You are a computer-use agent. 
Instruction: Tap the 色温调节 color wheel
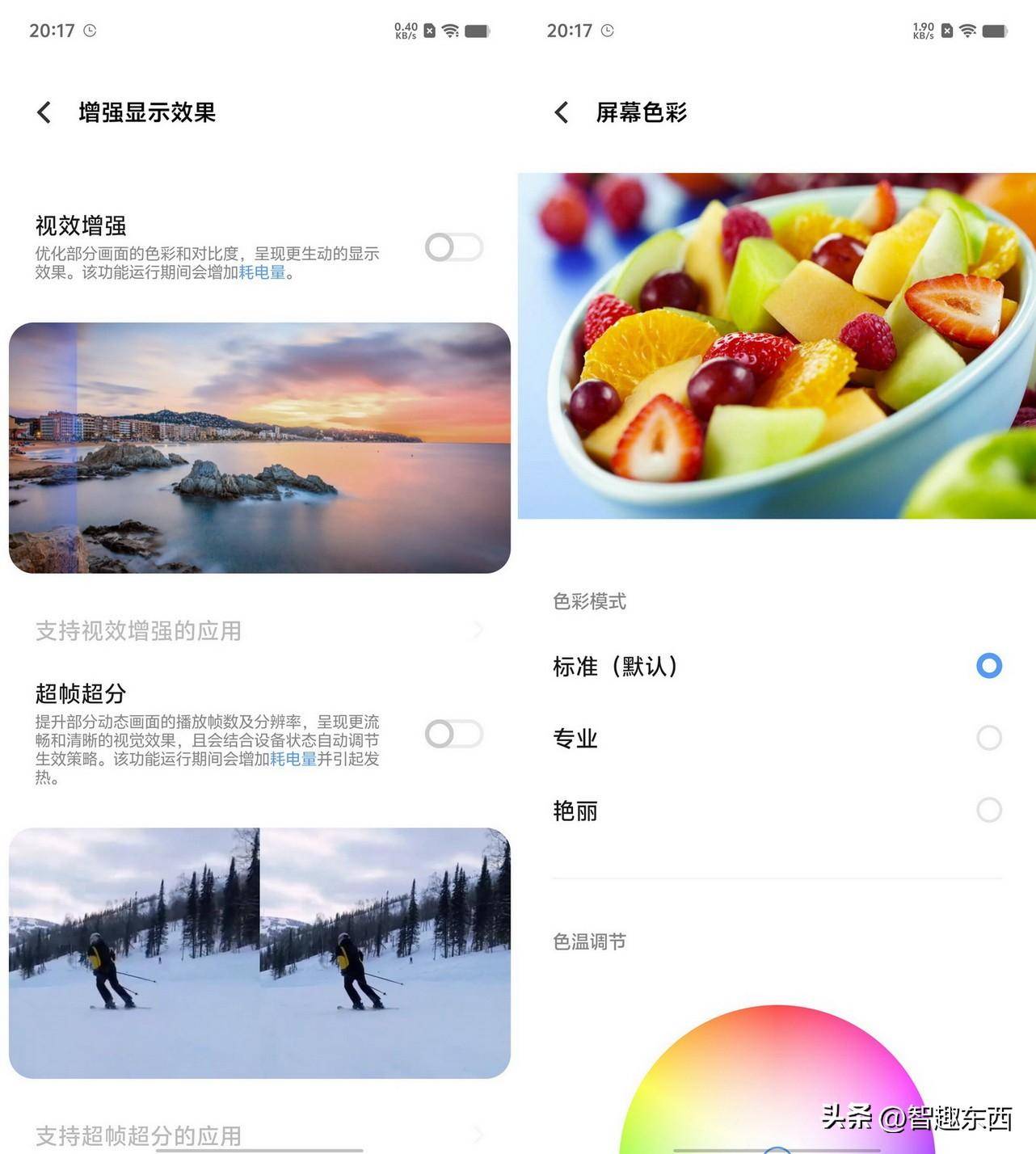pos(776,1083)
